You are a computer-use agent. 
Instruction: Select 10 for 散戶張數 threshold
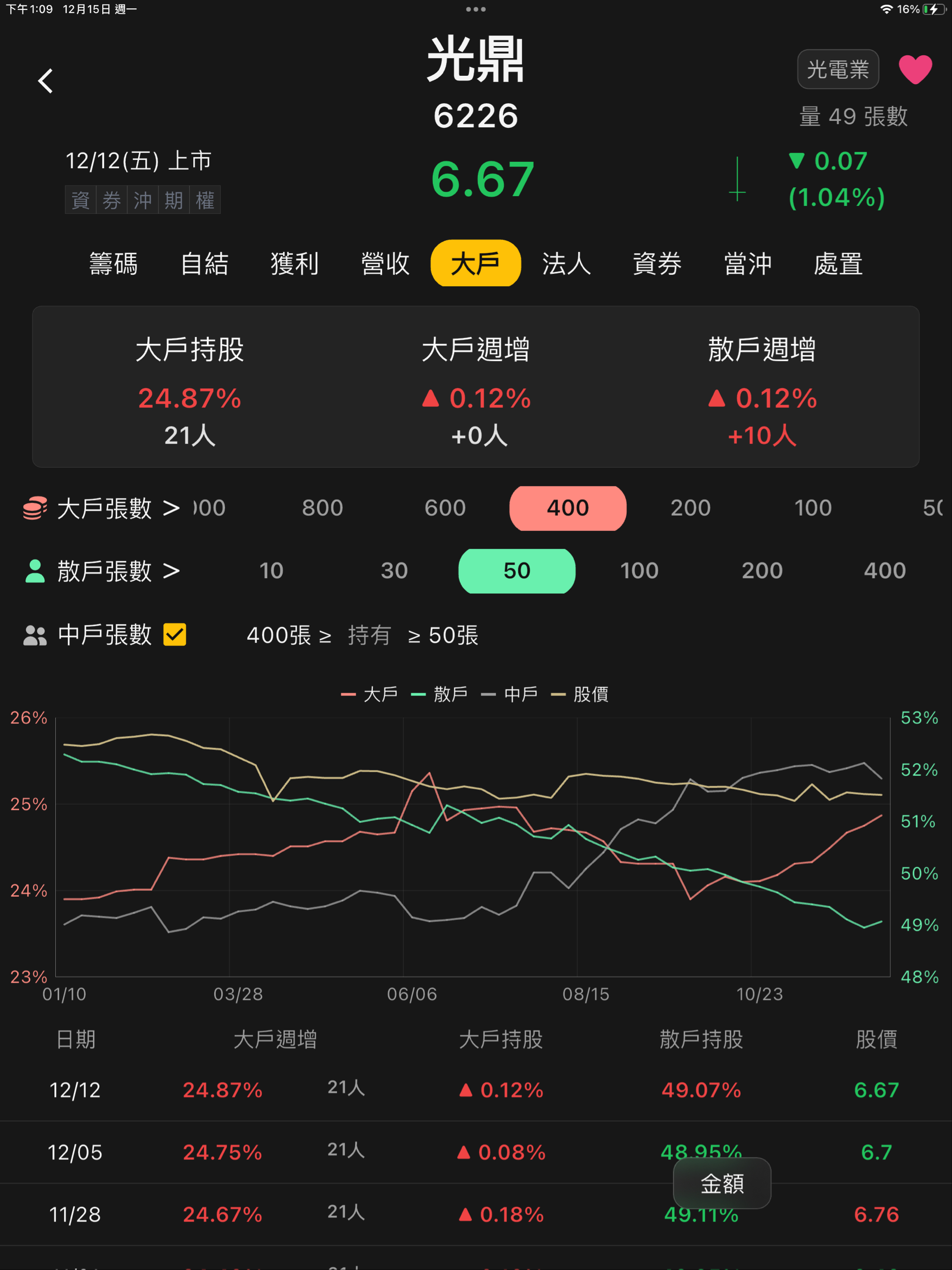pos(271,571)
